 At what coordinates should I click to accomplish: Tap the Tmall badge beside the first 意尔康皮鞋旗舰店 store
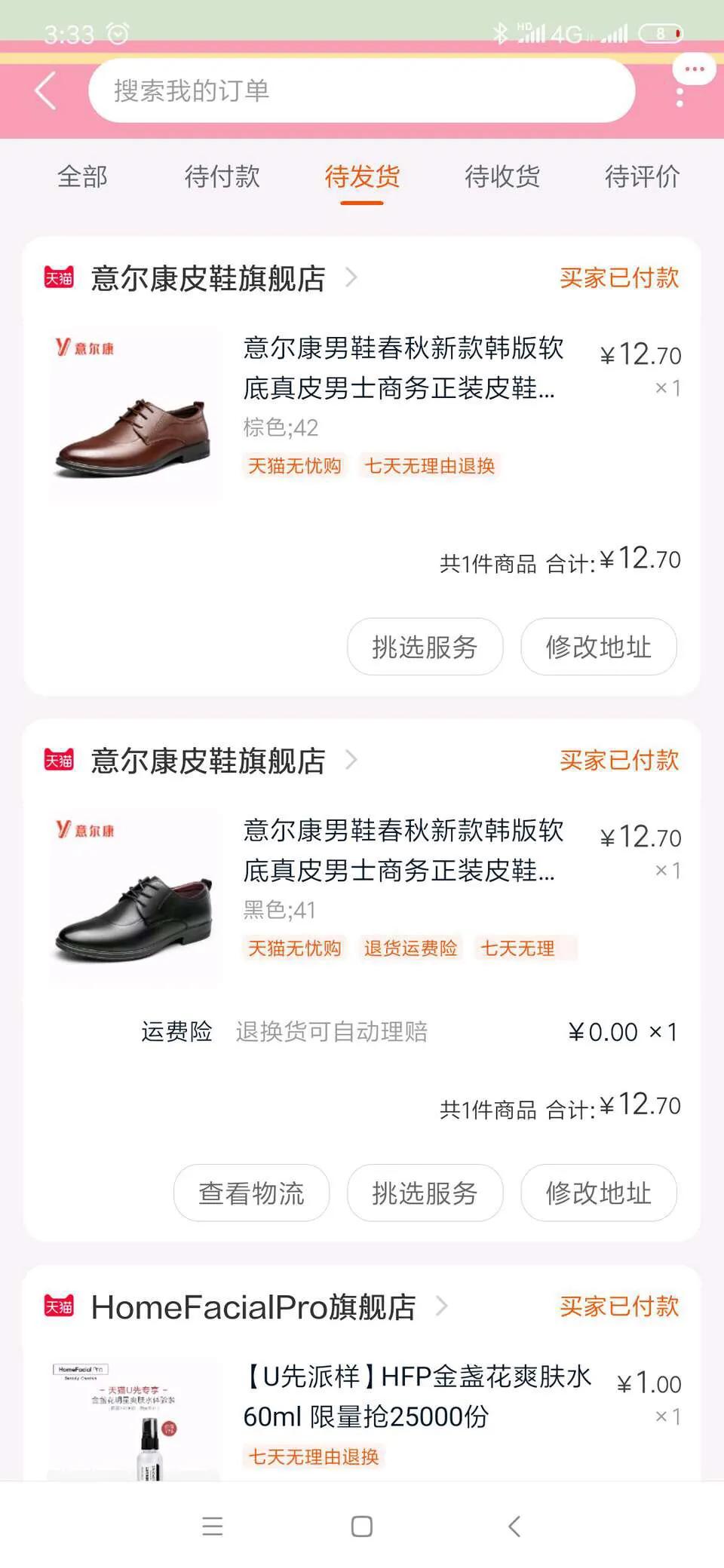point(59,277)
